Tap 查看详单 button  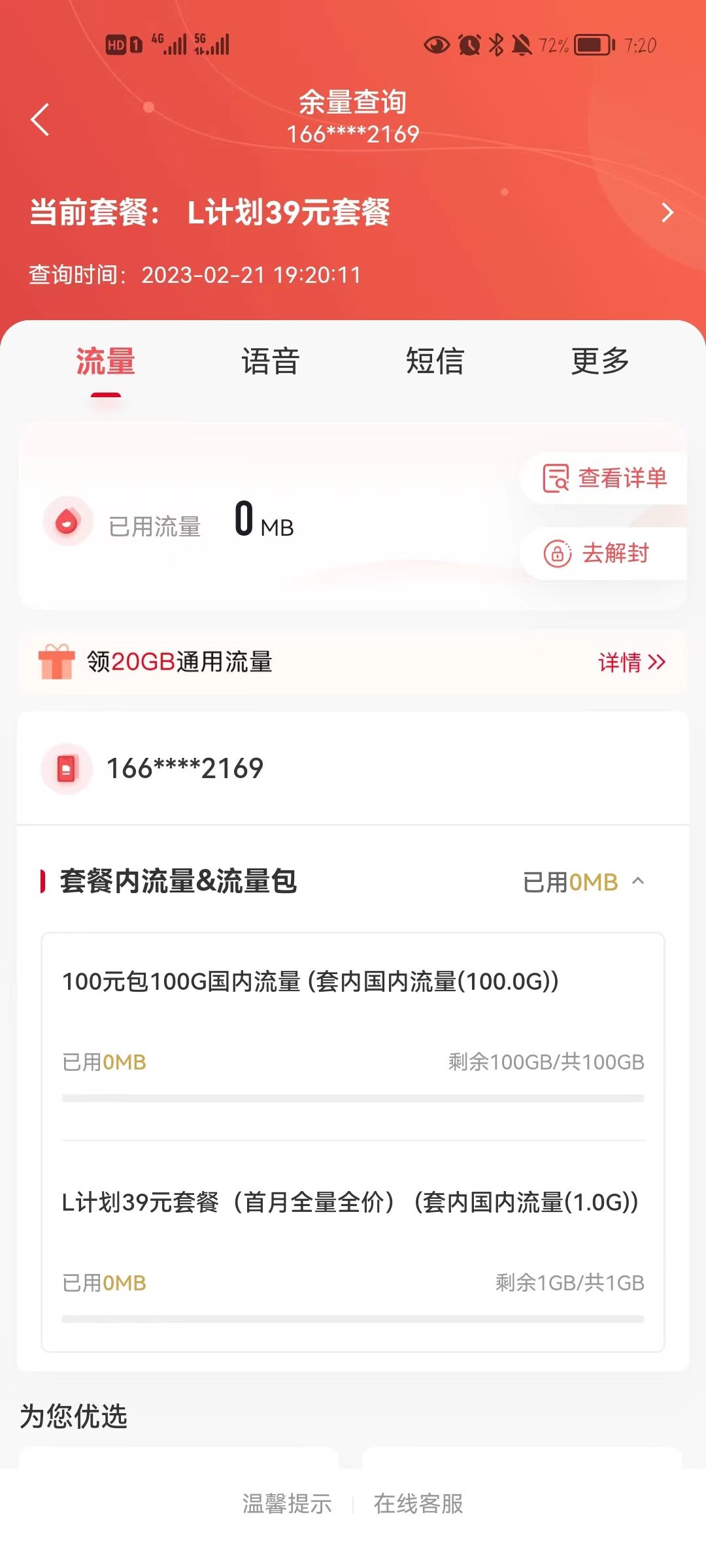(605, 478)
